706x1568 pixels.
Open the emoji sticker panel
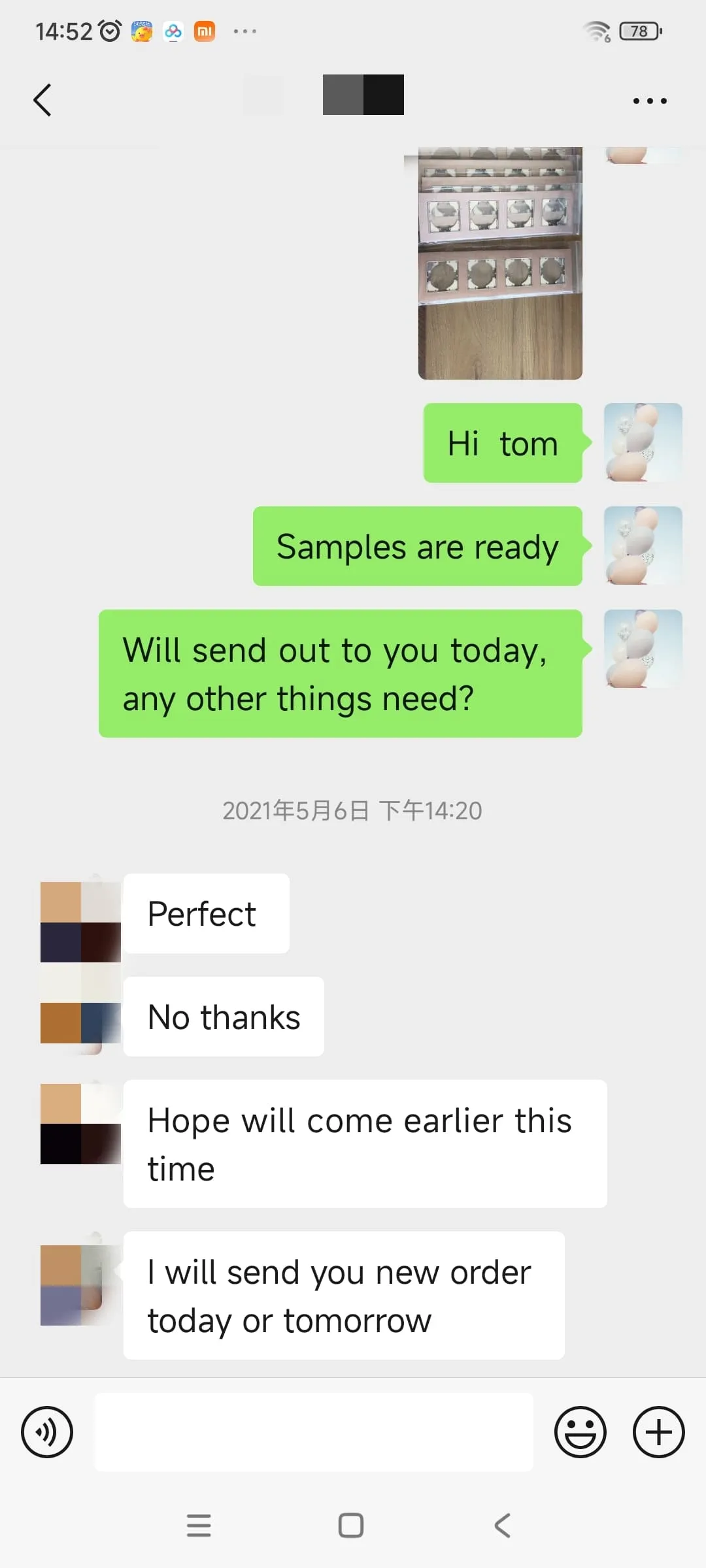coord(580,1432)
